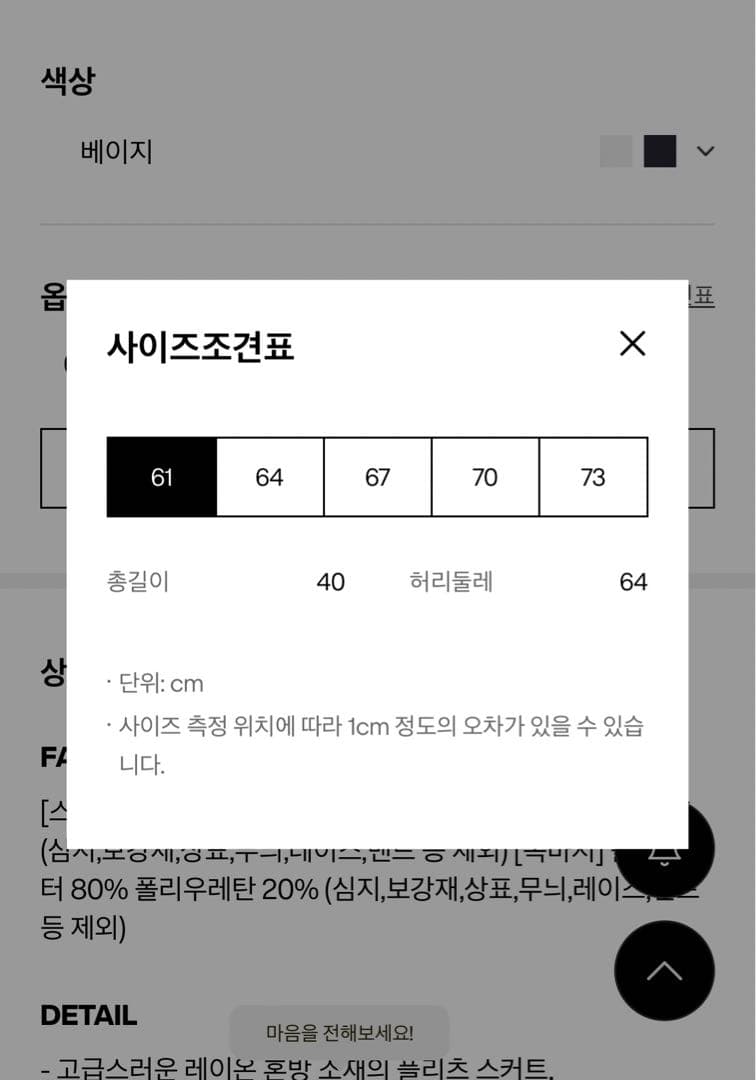Select size 67 in the size chart
The height and width of the screenshot is (1080, 756).
click(x=378, y=477)
